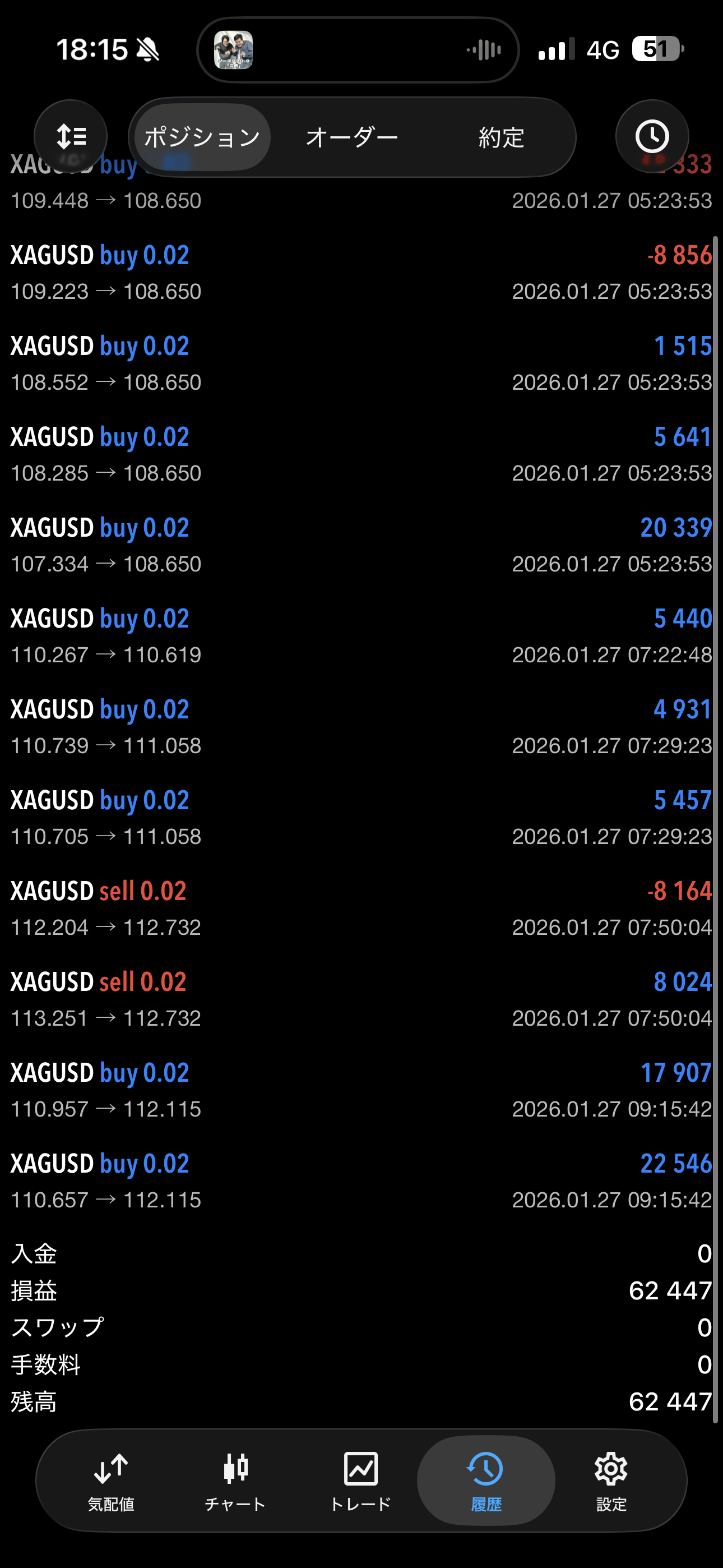The width and height of the screenshot is (723, 1568).
Task: Select the ポジション tab
Action: pos(202,137)
